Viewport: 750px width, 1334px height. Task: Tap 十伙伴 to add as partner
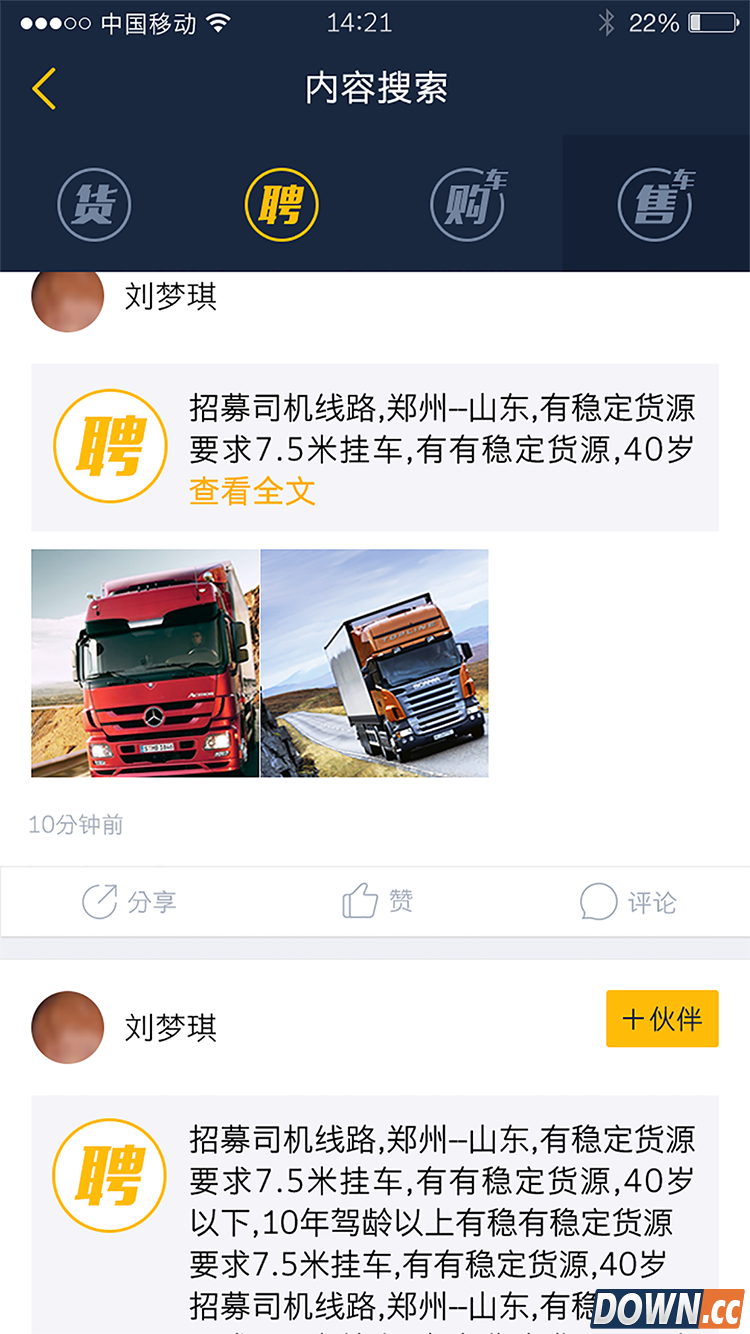point(662,1019)
